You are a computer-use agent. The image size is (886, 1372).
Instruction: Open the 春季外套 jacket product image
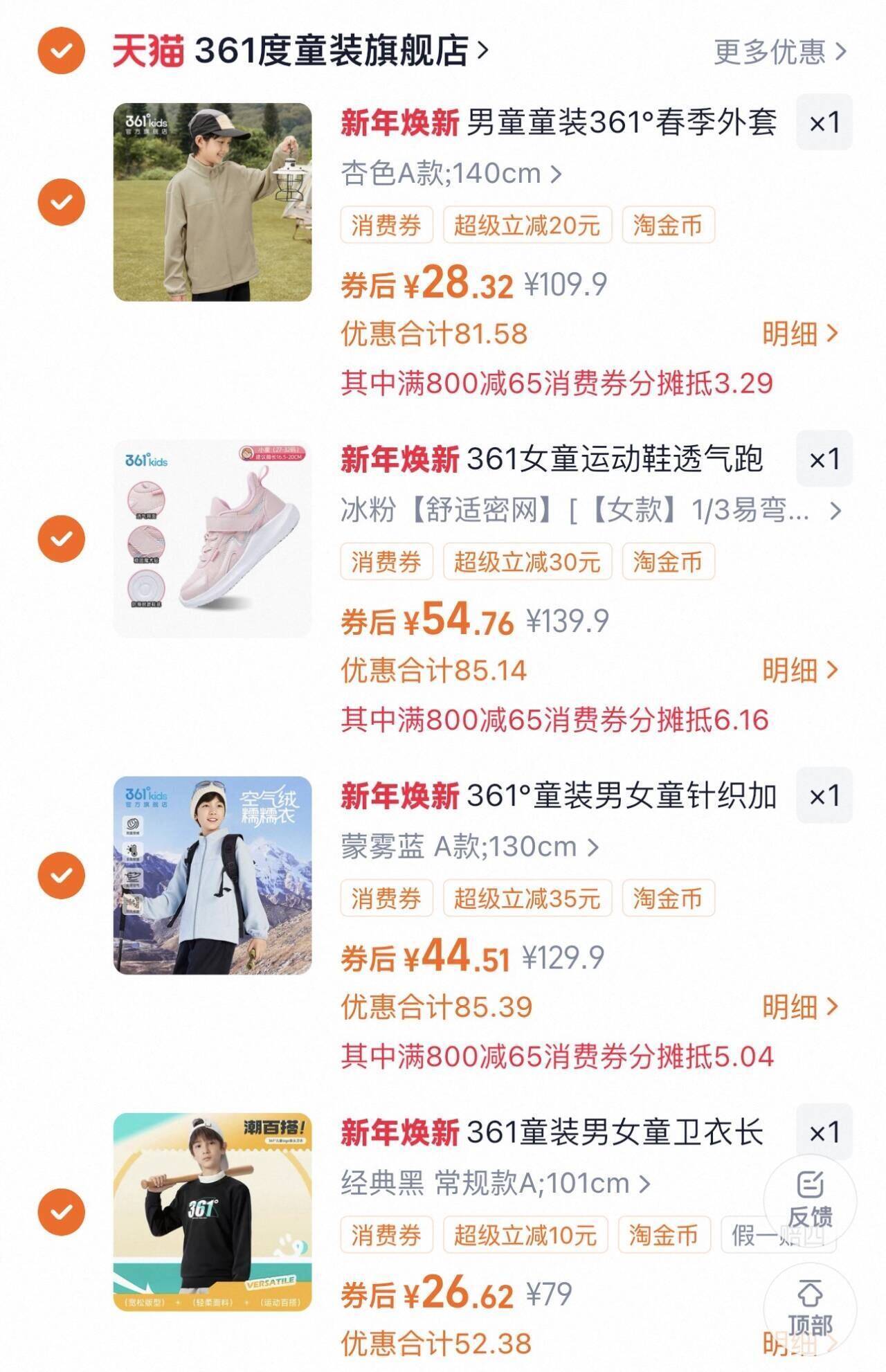tap(213, 202)
